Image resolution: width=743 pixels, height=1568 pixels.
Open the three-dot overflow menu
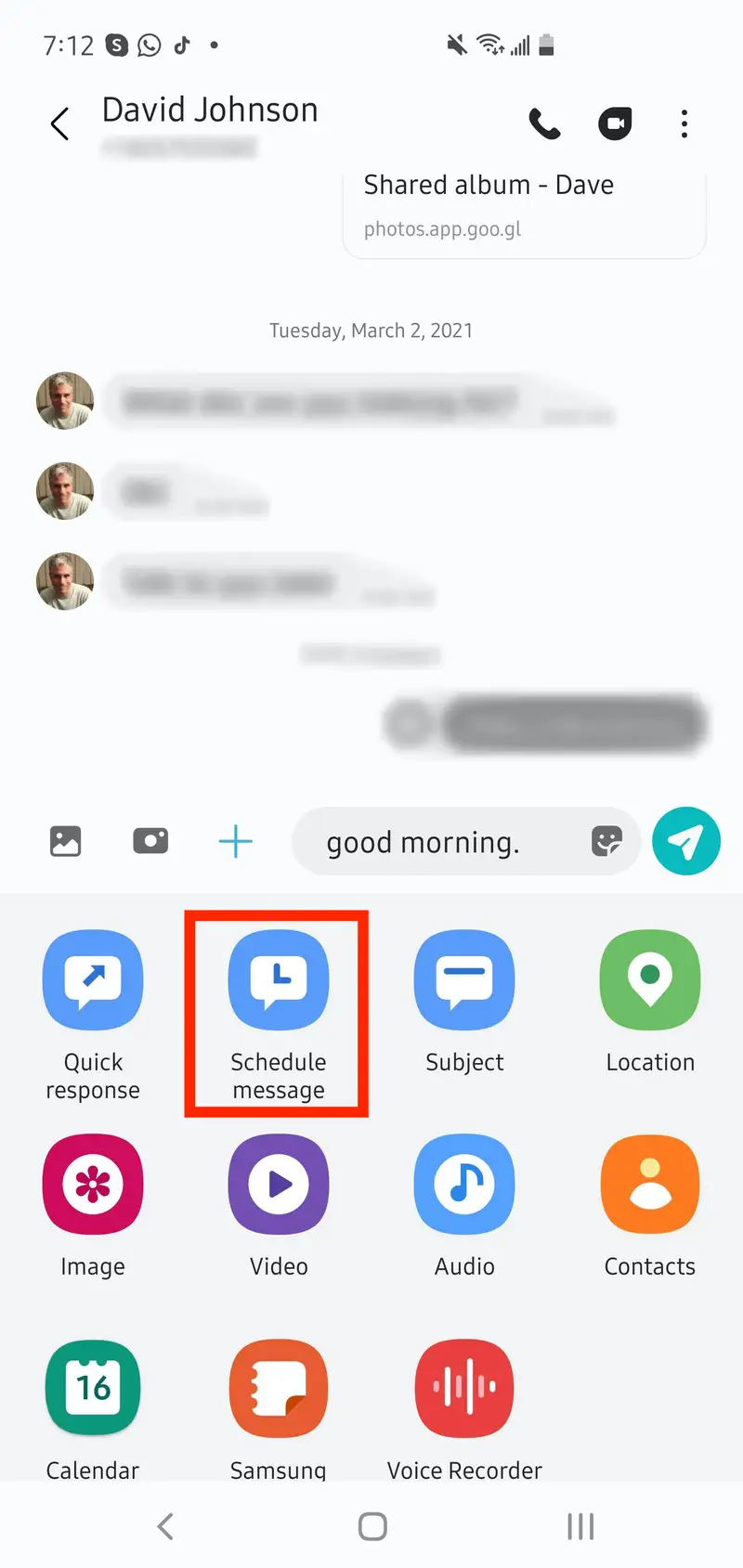tap(684, 123)
